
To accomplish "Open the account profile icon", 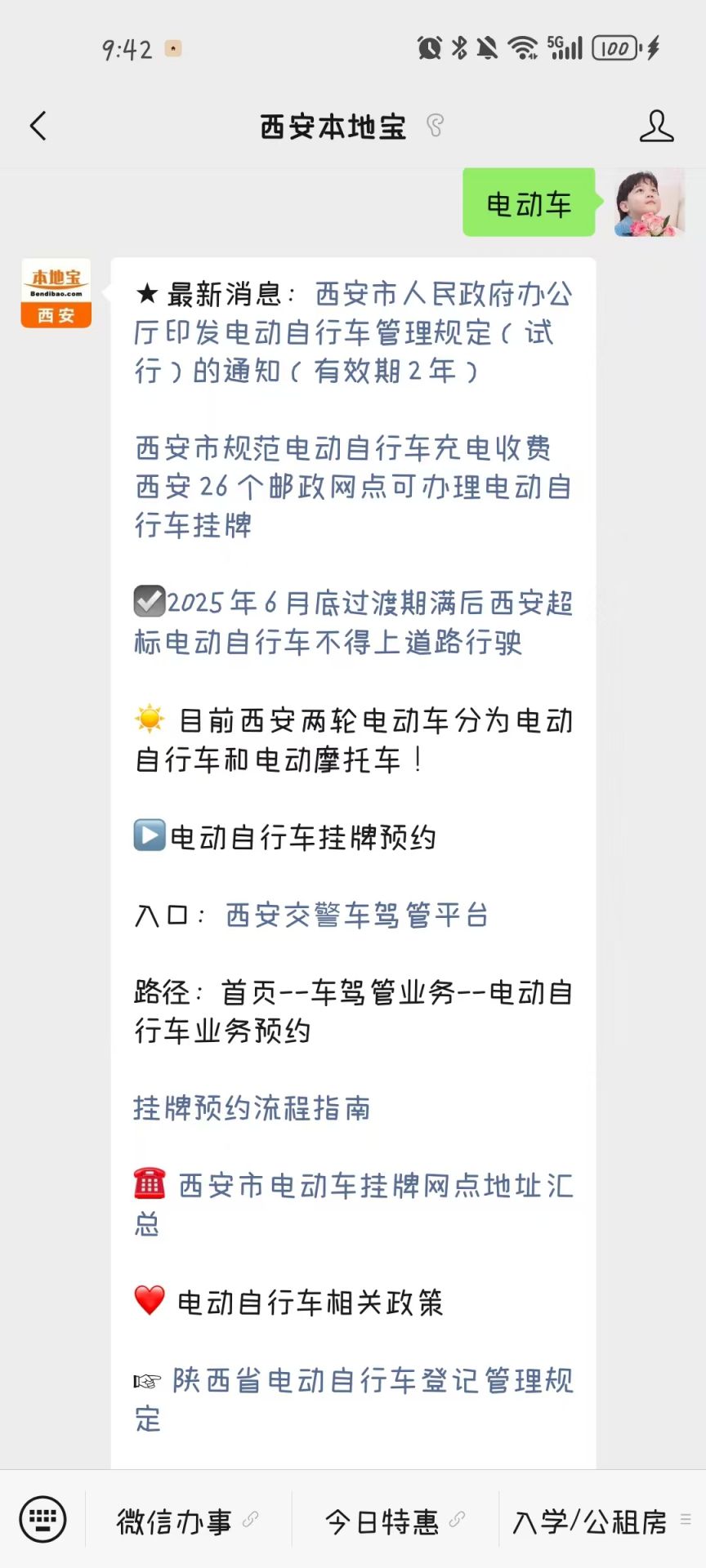I will coord(656,127).
